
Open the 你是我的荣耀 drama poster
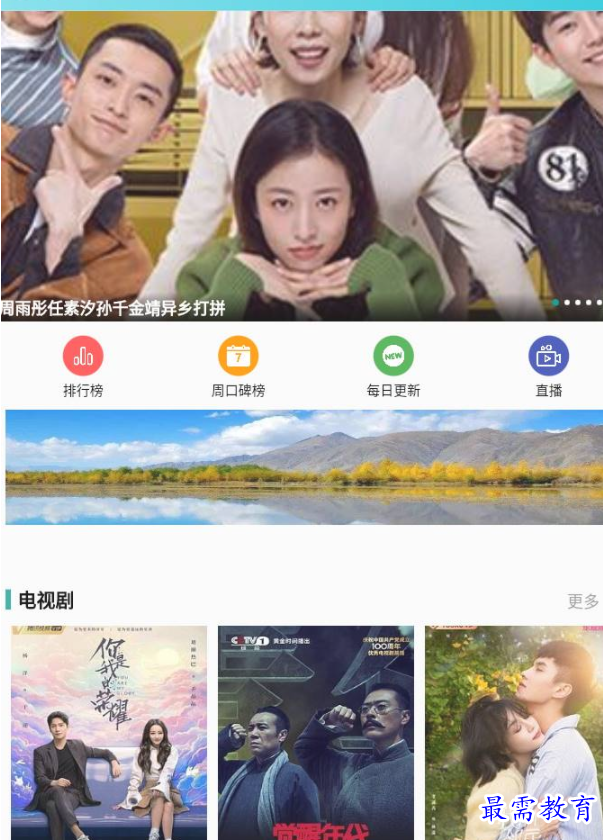(108, 732)
